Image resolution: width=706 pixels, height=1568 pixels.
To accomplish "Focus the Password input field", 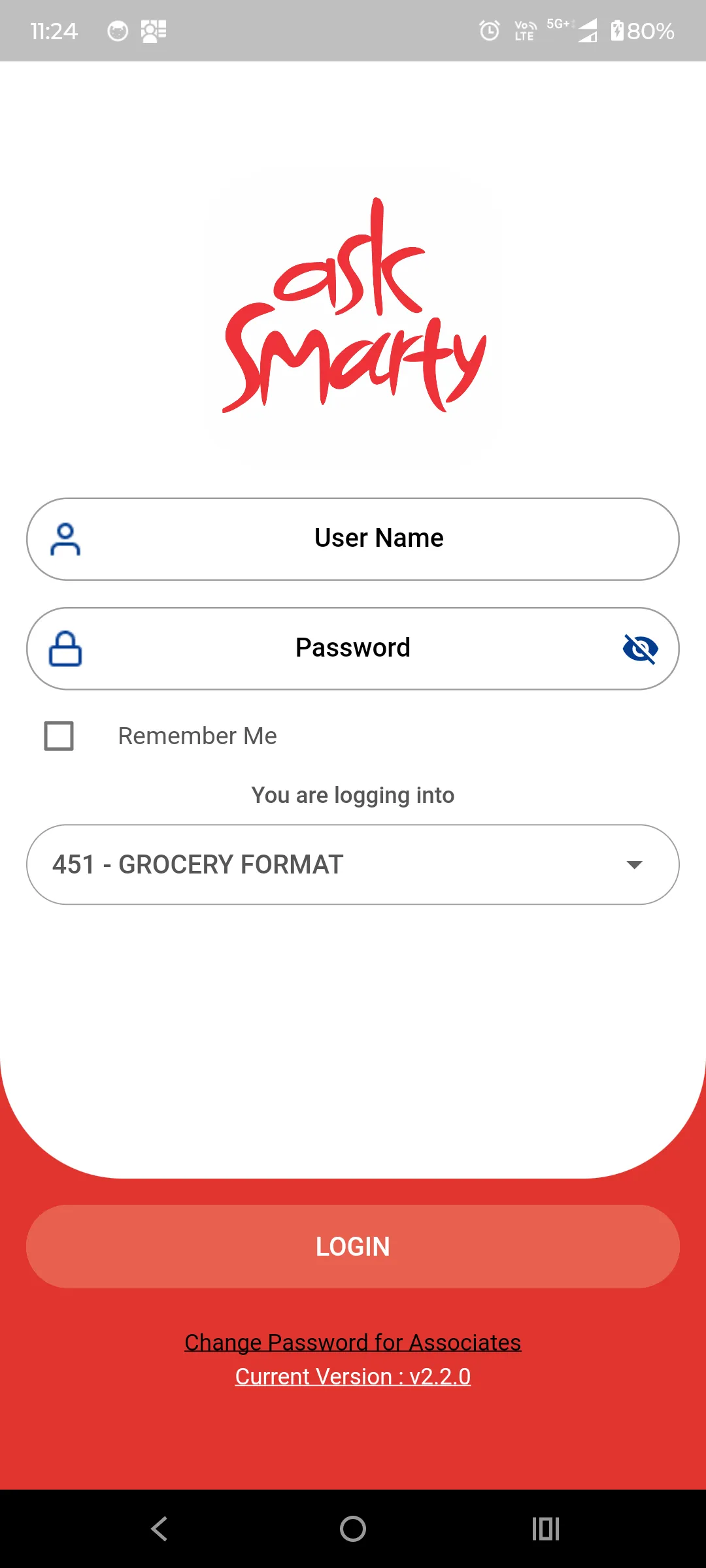I will (x=353, y=648).
